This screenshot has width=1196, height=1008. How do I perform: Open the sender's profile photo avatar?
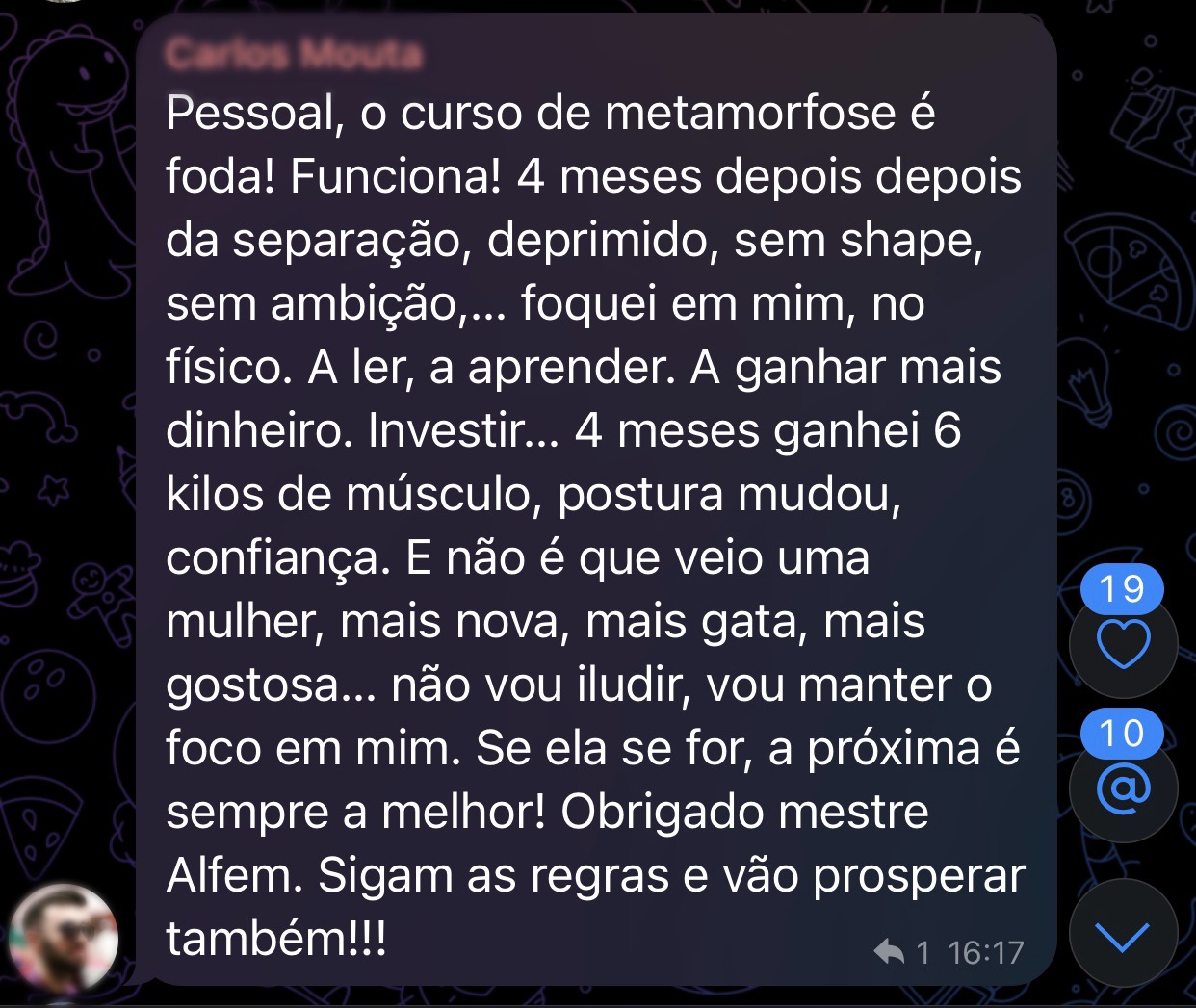[64, 938]
